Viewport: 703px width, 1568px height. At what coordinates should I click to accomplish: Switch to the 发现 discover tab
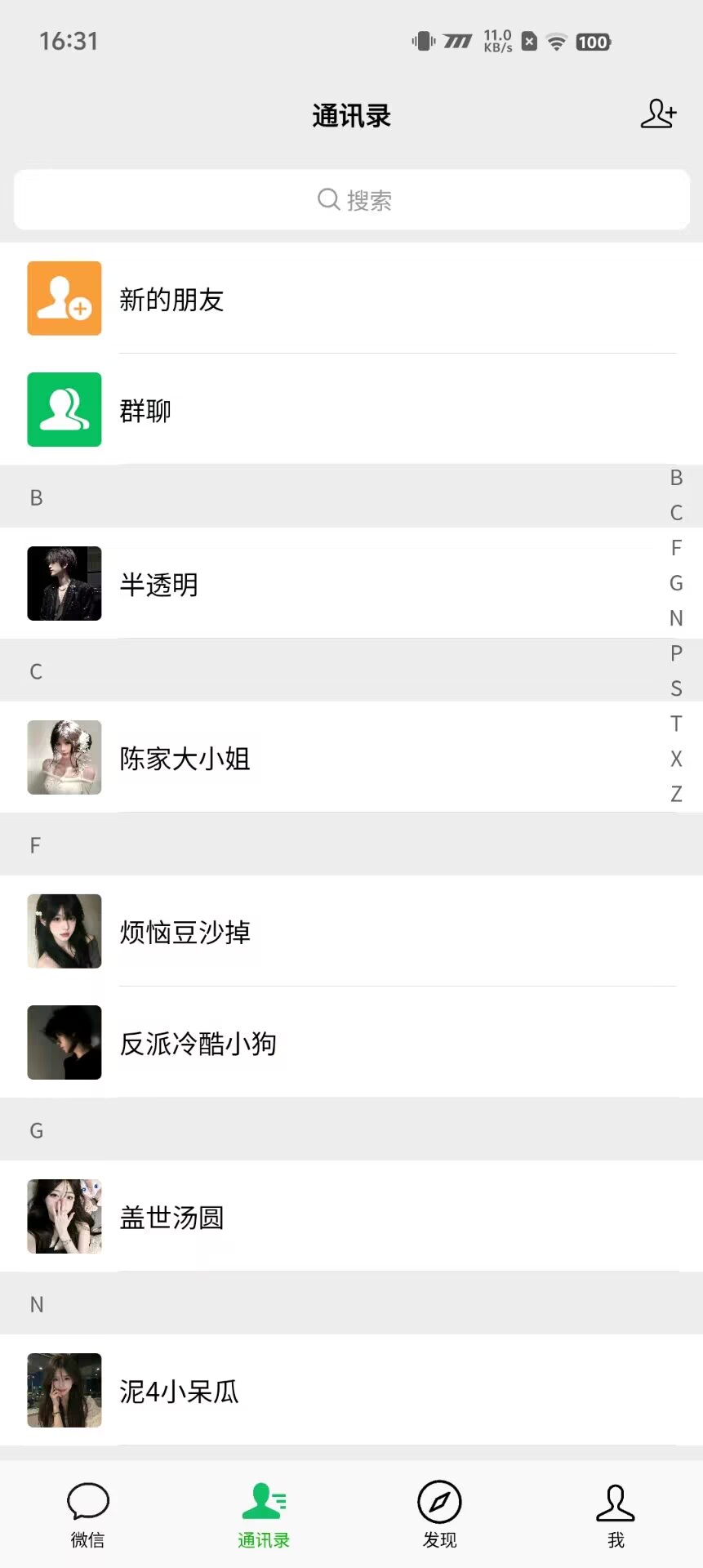tap(439, 1515)
